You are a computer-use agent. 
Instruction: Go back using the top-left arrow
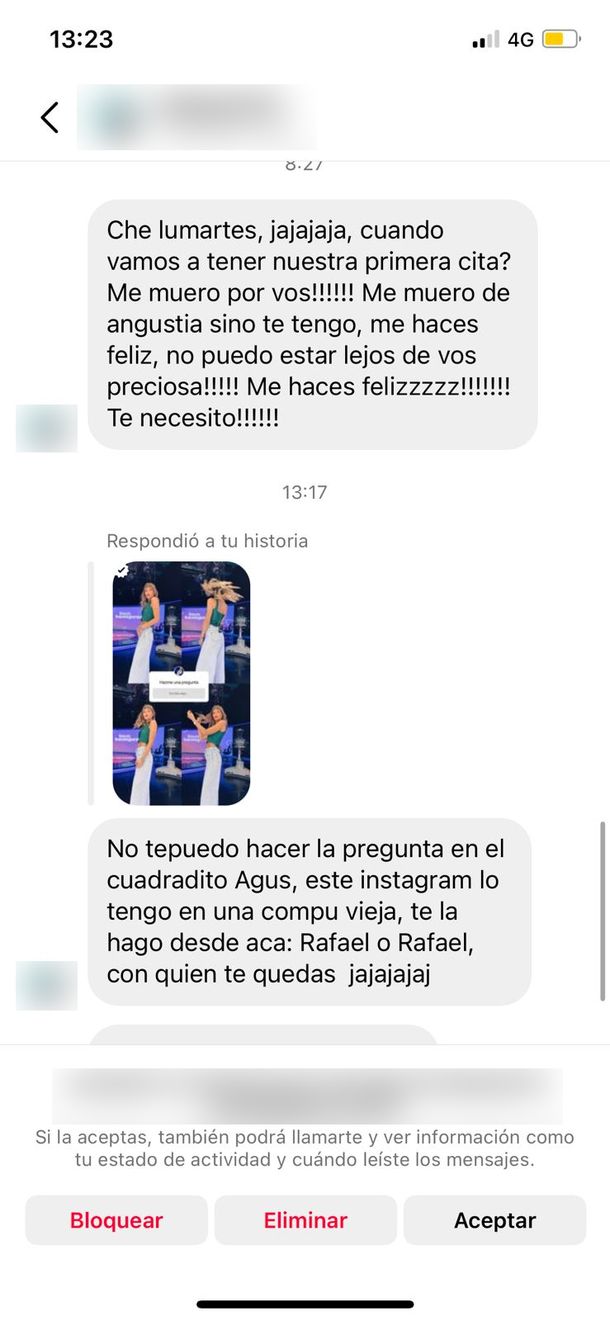tap(49, 117)
